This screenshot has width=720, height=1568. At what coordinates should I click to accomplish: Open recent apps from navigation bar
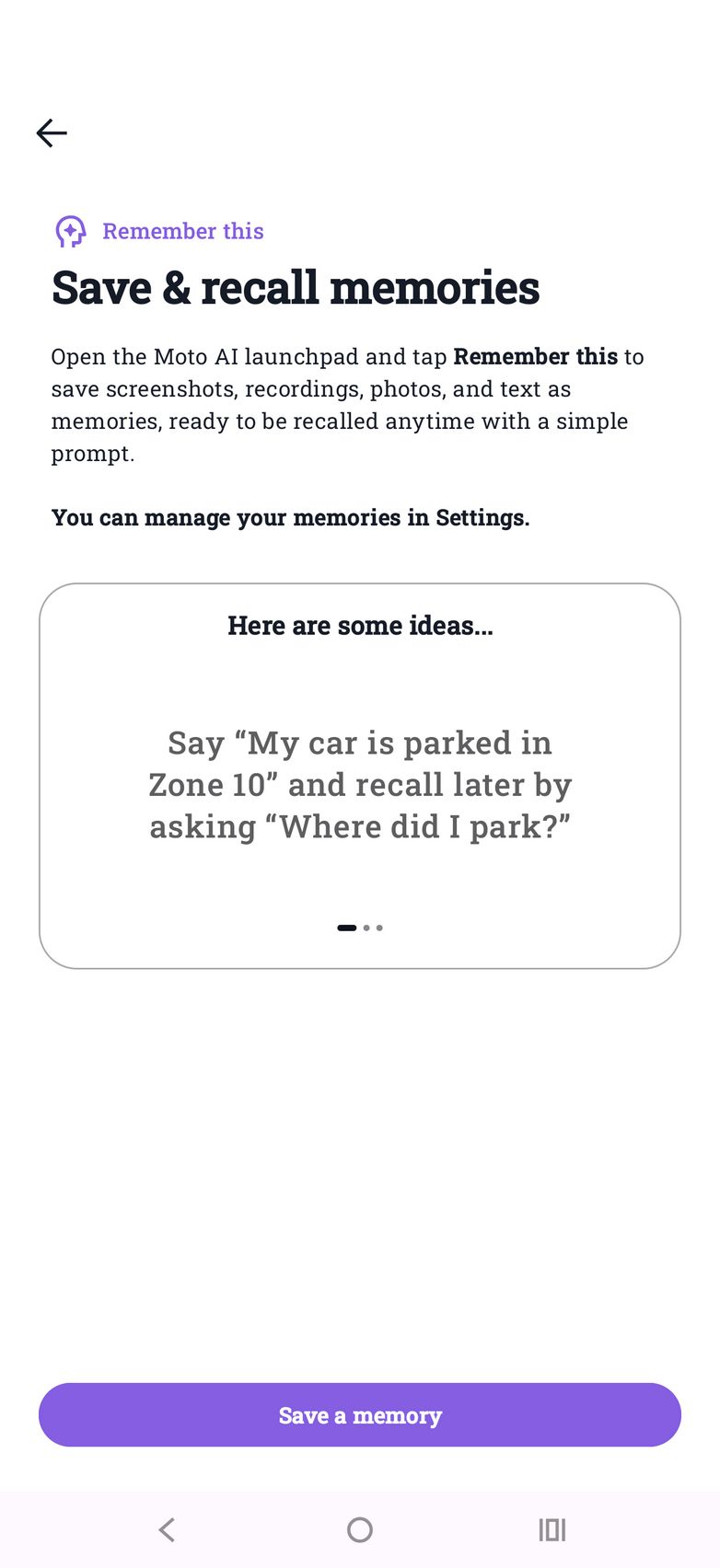click(x=552, y=1530)
